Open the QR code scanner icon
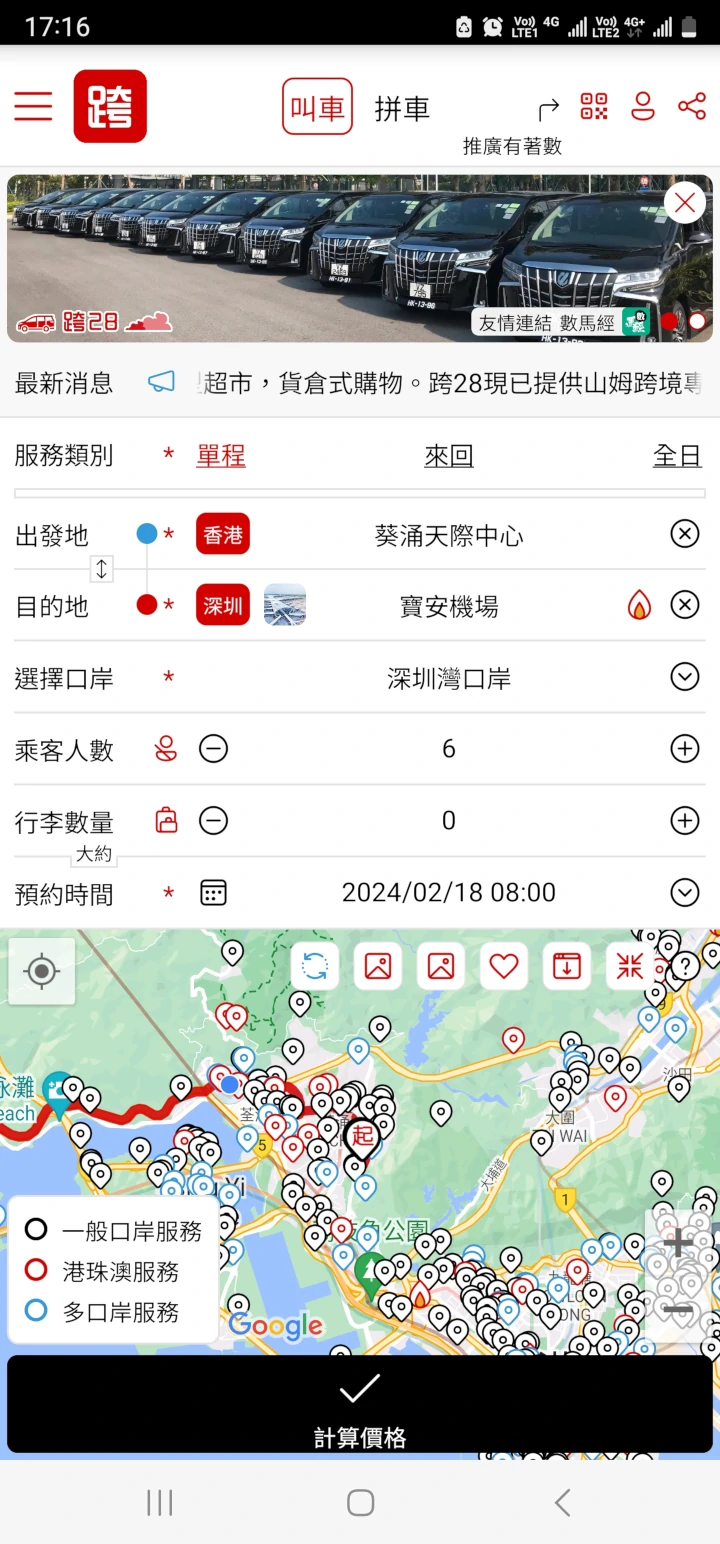Image resolution: width=720 pixels, height=1544 pixels. 593,107
